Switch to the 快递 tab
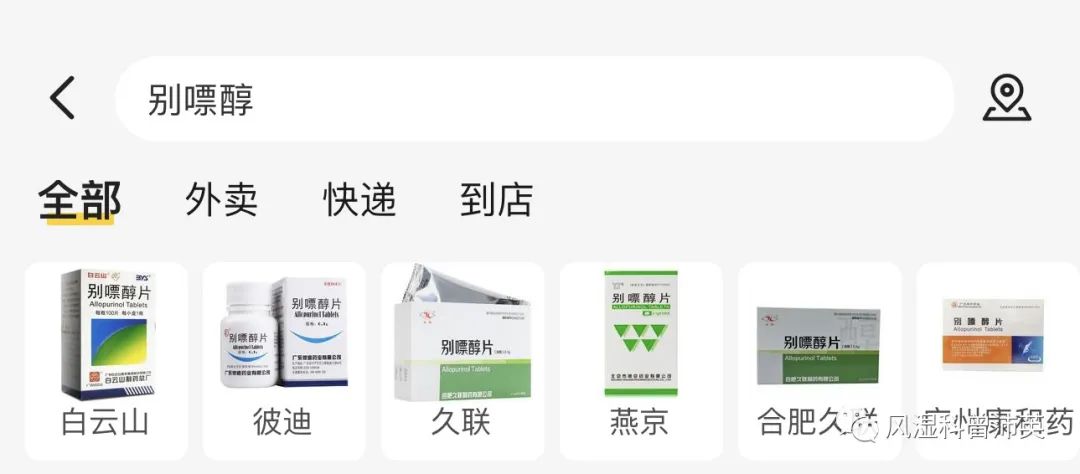The height and width of the screenshot is (474, 1080). point(359,200)
